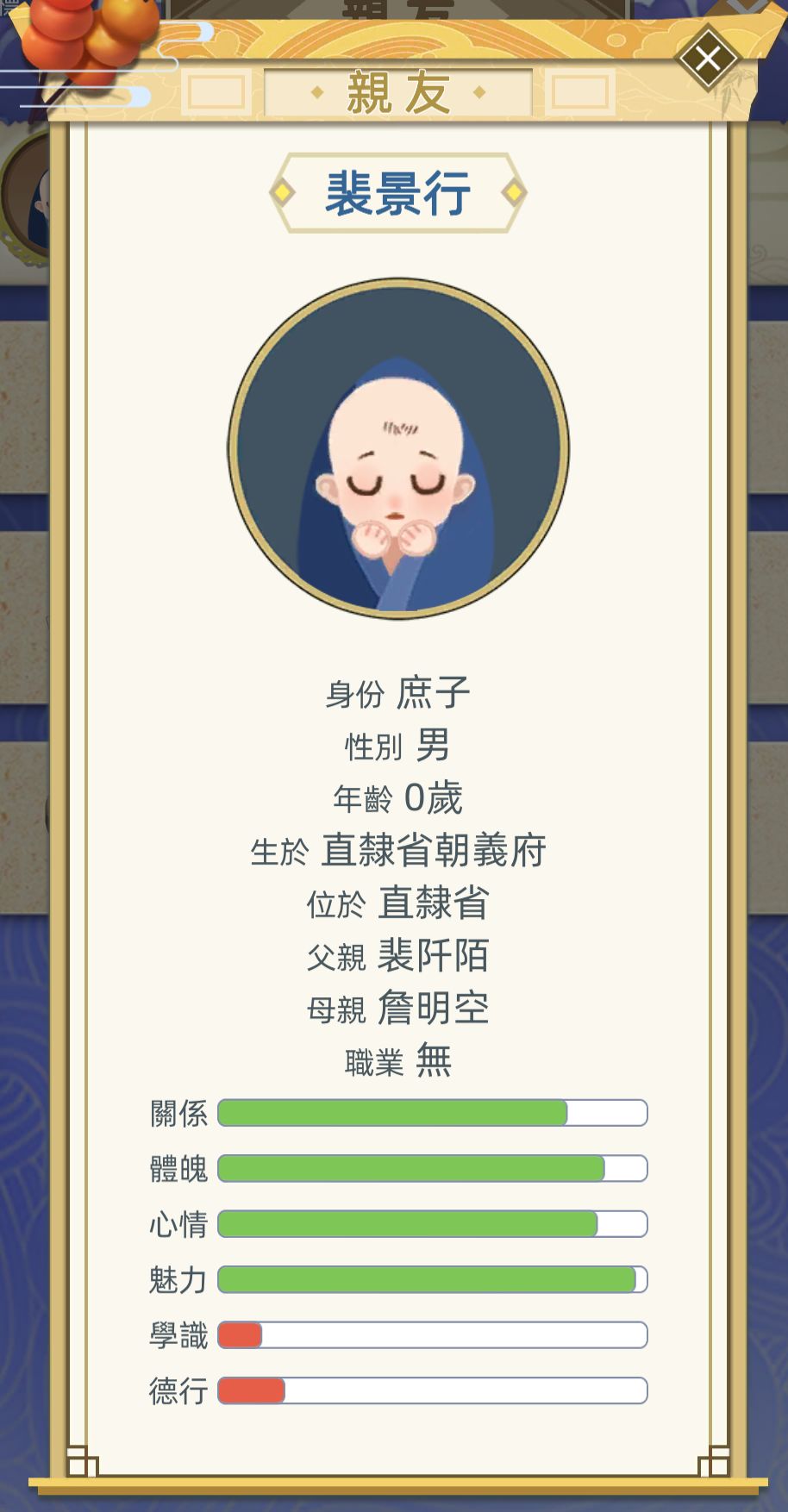Tap the 魅力 charm bar
Screen dimensions: 788x1512
tap(431, 1281)
